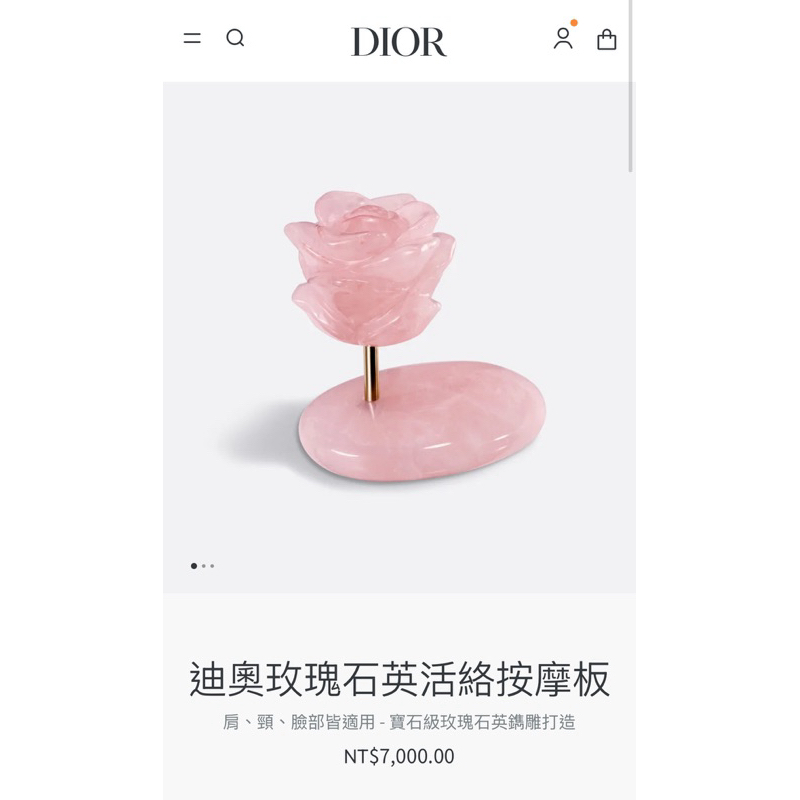
Task: Open the search icon
Action: tap(235, 38)
